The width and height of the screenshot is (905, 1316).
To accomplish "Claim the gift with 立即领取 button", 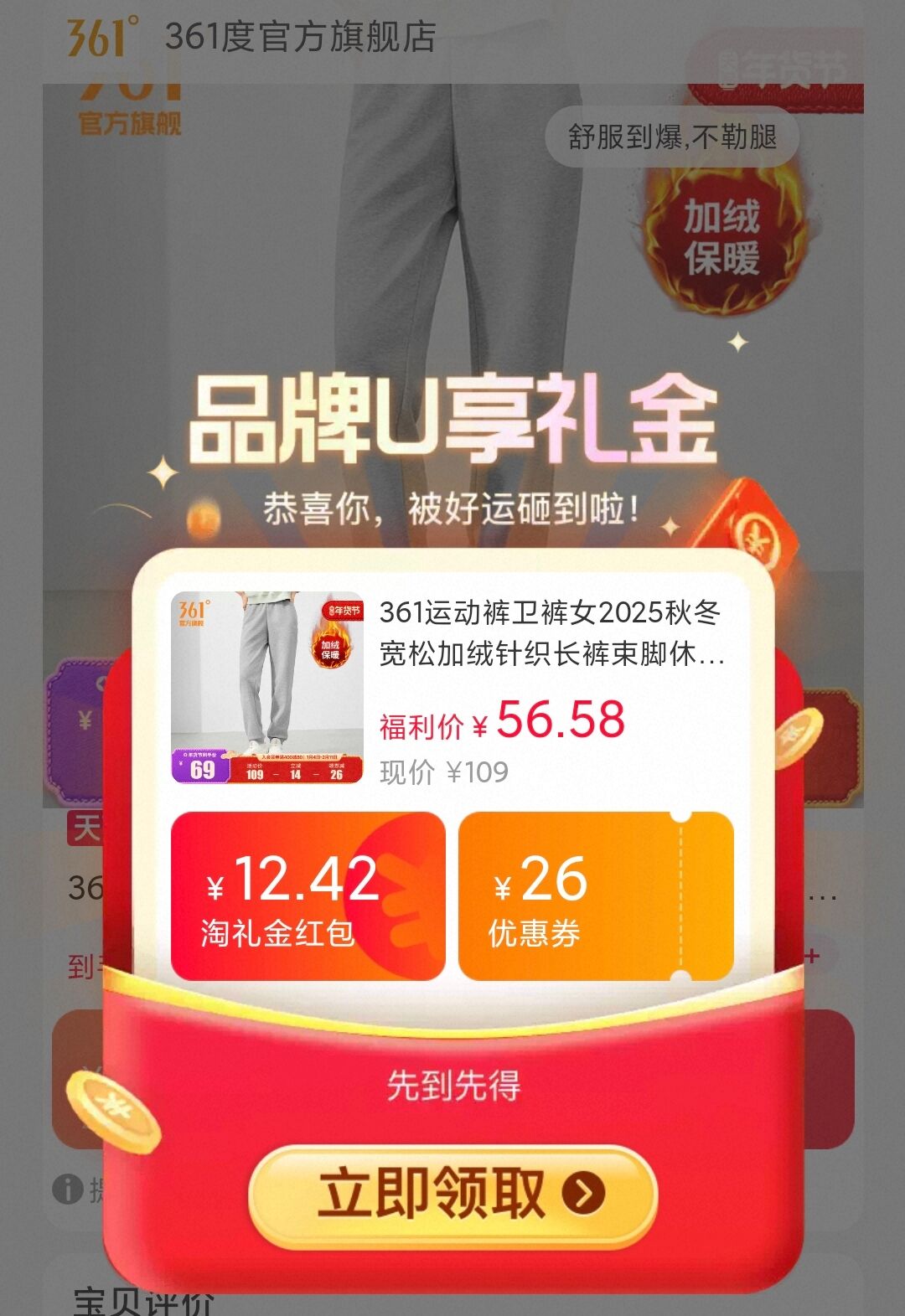I will pos(452,1195).
